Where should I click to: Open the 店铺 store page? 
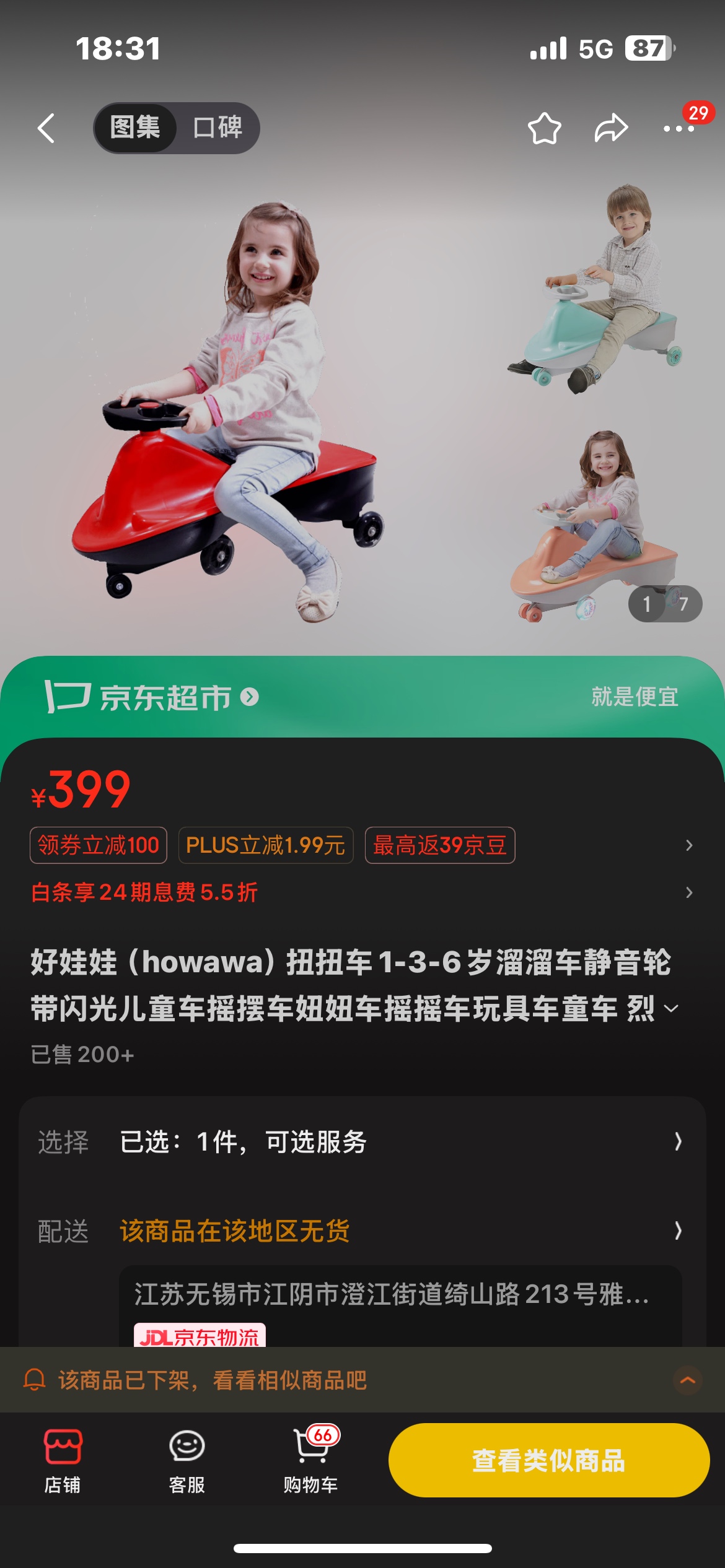(x=63, y=1459)
